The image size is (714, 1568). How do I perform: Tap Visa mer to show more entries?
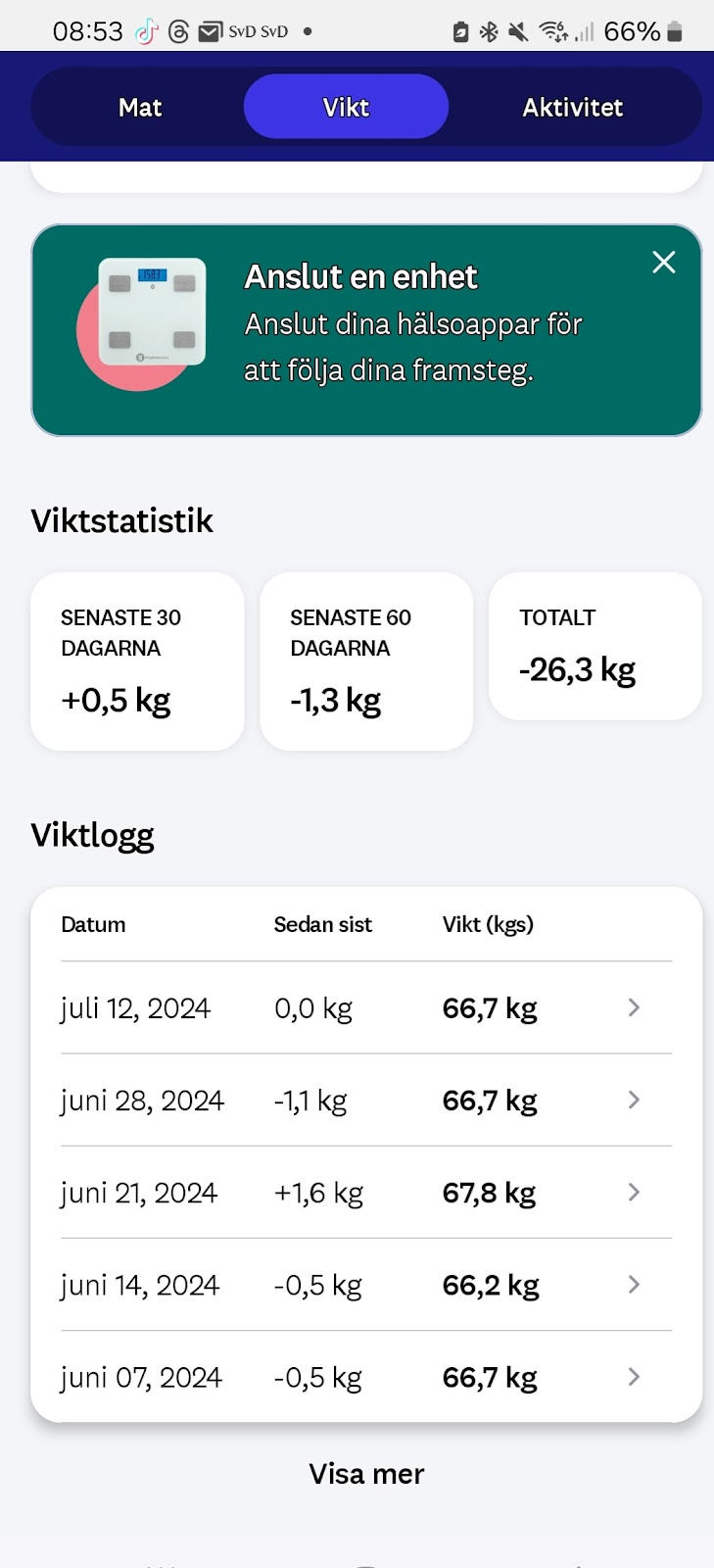[366, 1473]
